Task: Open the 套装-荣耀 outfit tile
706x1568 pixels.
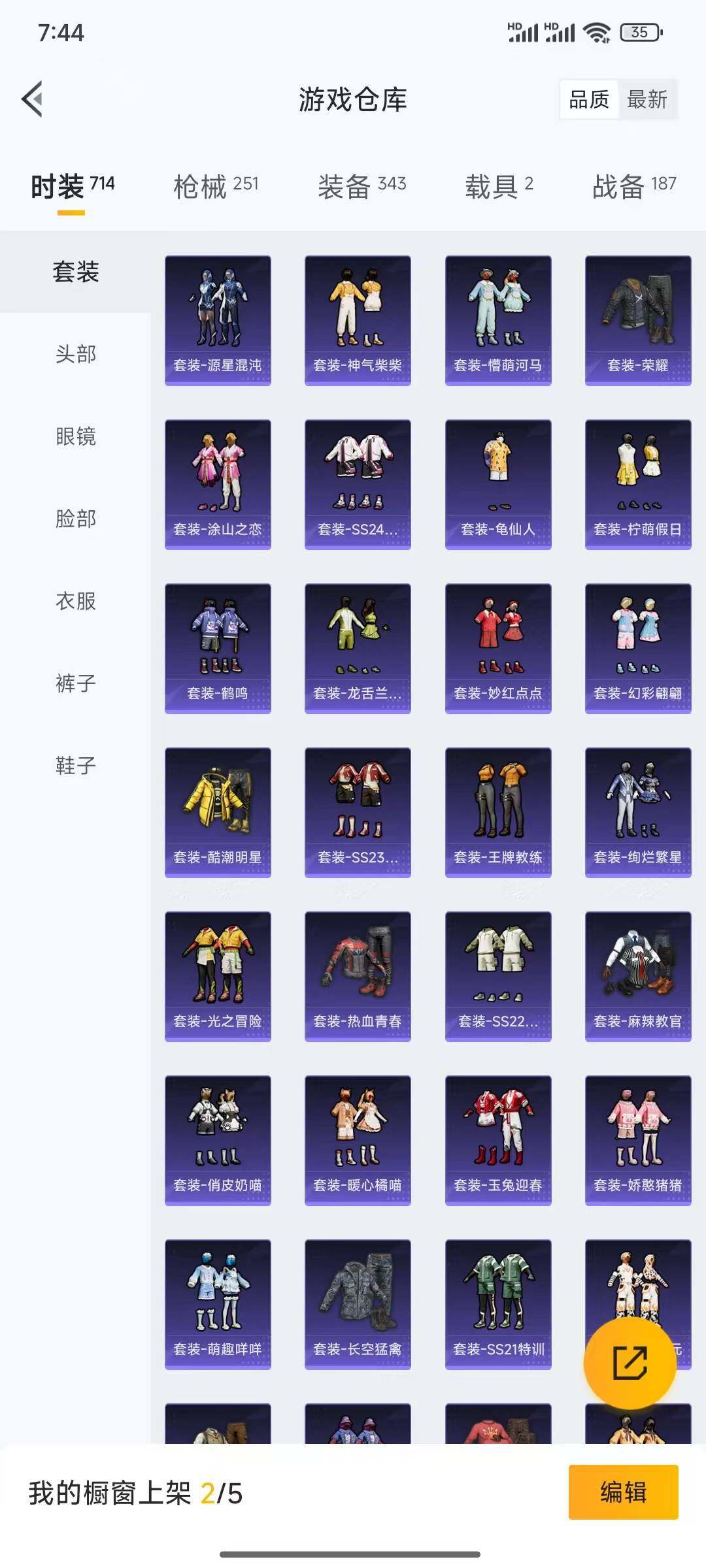Action: pos(638,320)
